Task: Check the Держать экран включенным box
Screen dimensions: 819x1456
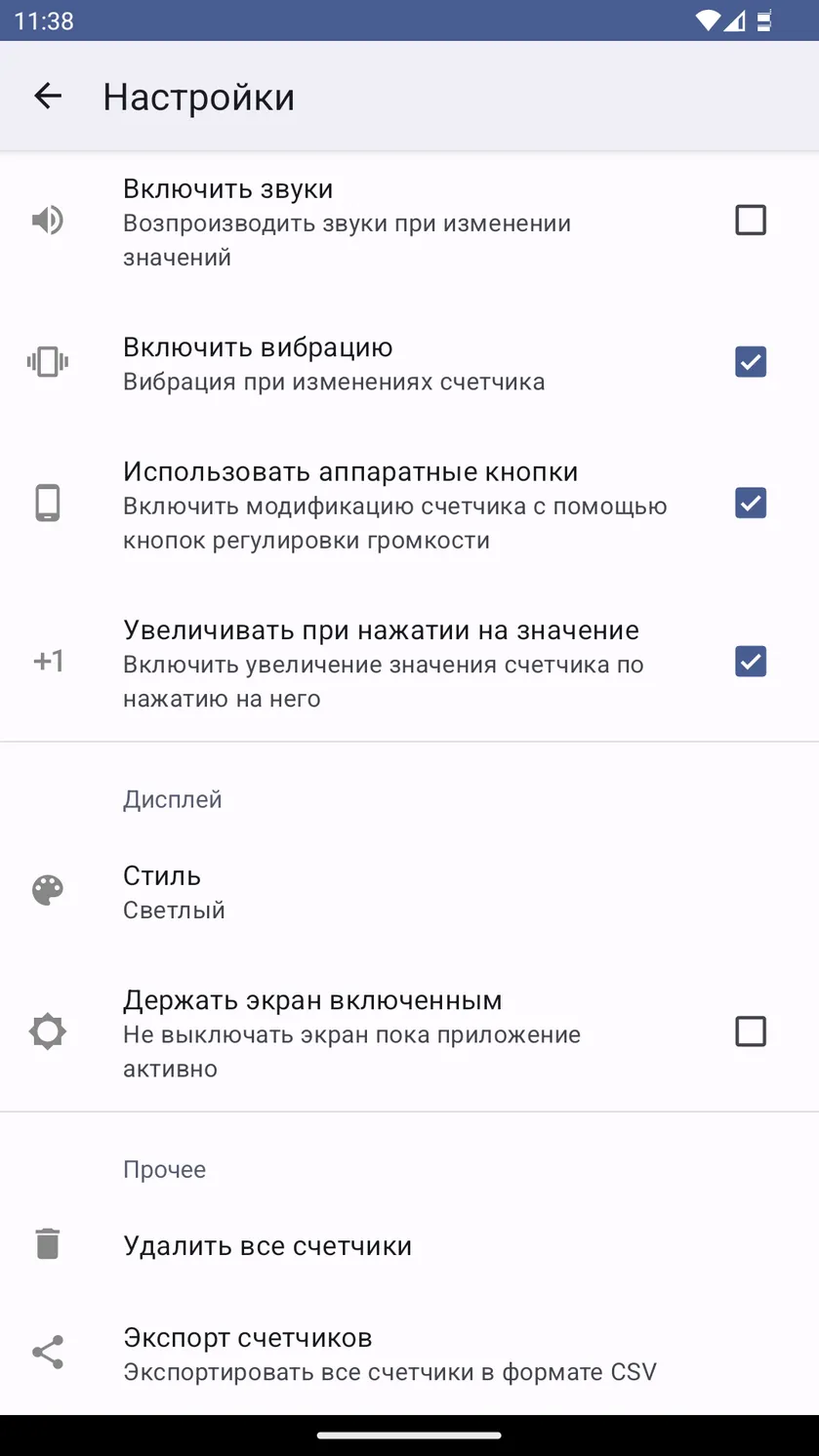Action: pos(750,1031)
